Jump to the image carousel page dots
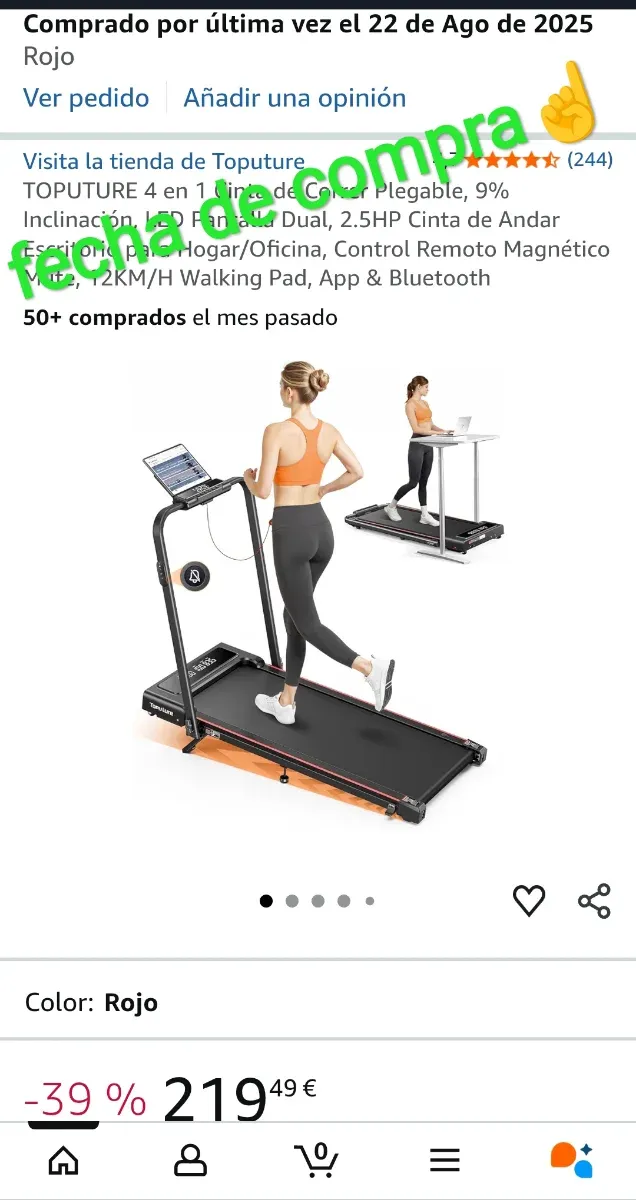 [x=318, y=901]
